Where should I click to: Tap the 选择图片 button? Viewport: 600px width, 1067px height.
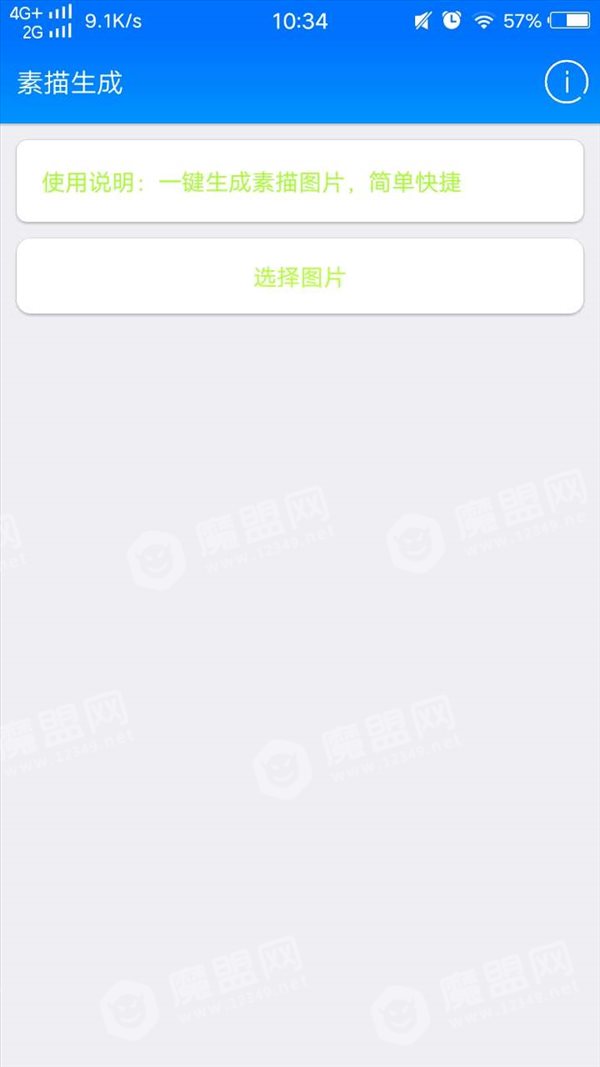pyautogui.click(x=300, y=276)
